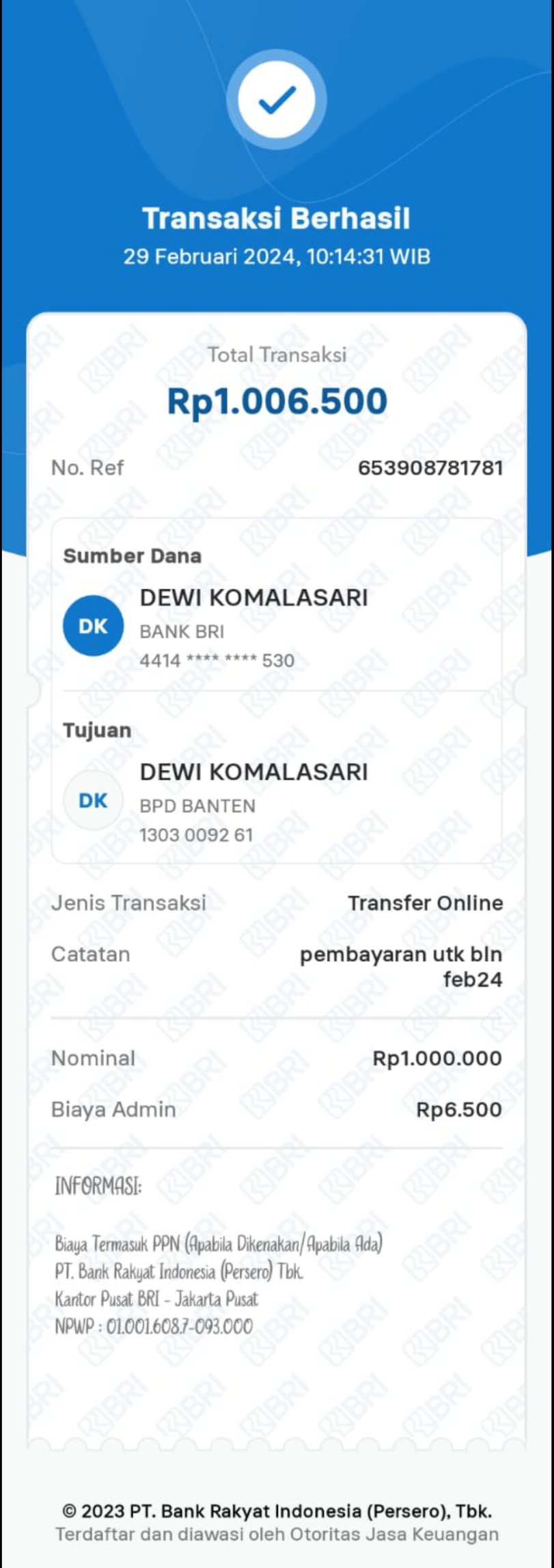Select the DK avatar under Sumber Dana

pos(93,625)
